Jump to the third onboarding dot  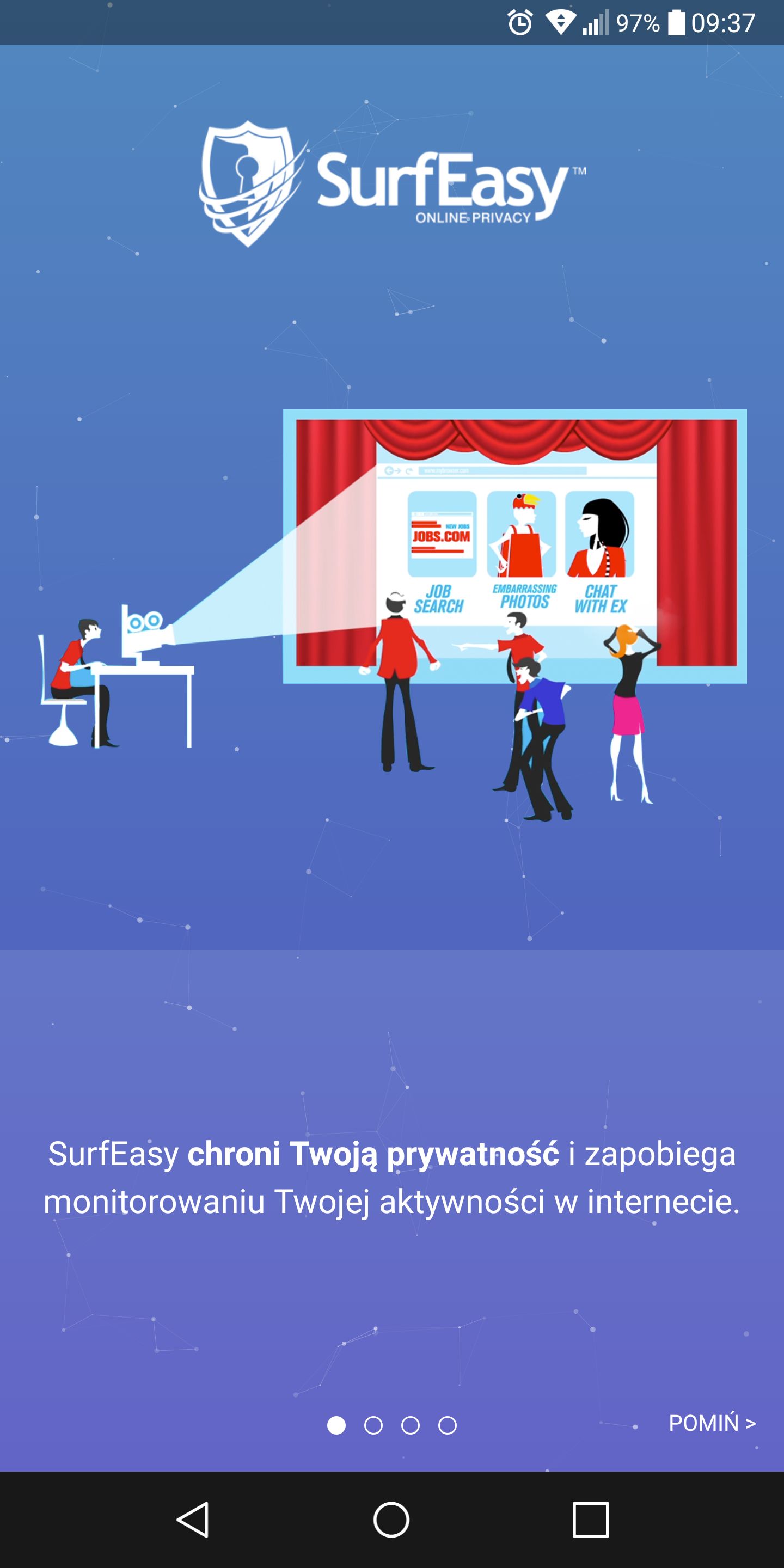point(411,1425)
